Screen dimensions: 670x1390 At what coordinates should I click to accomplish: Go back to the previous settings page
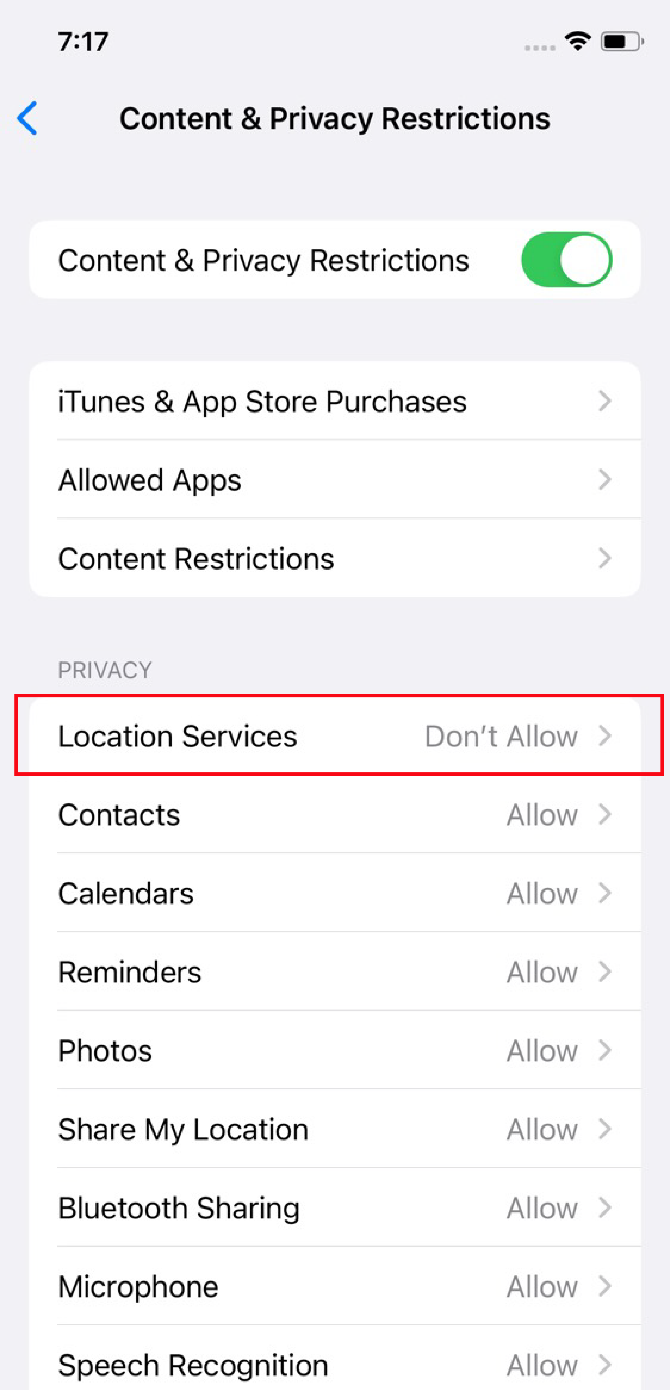pos(28,118)
